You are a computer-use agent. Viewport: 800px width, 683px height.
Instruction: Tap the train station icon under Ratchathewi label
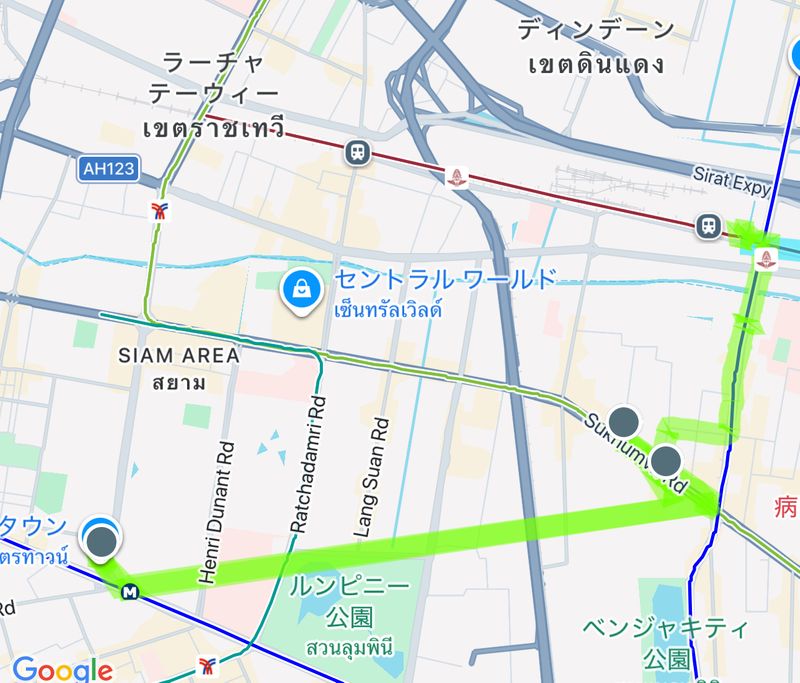pyautogui.click(x=355, y=152)
